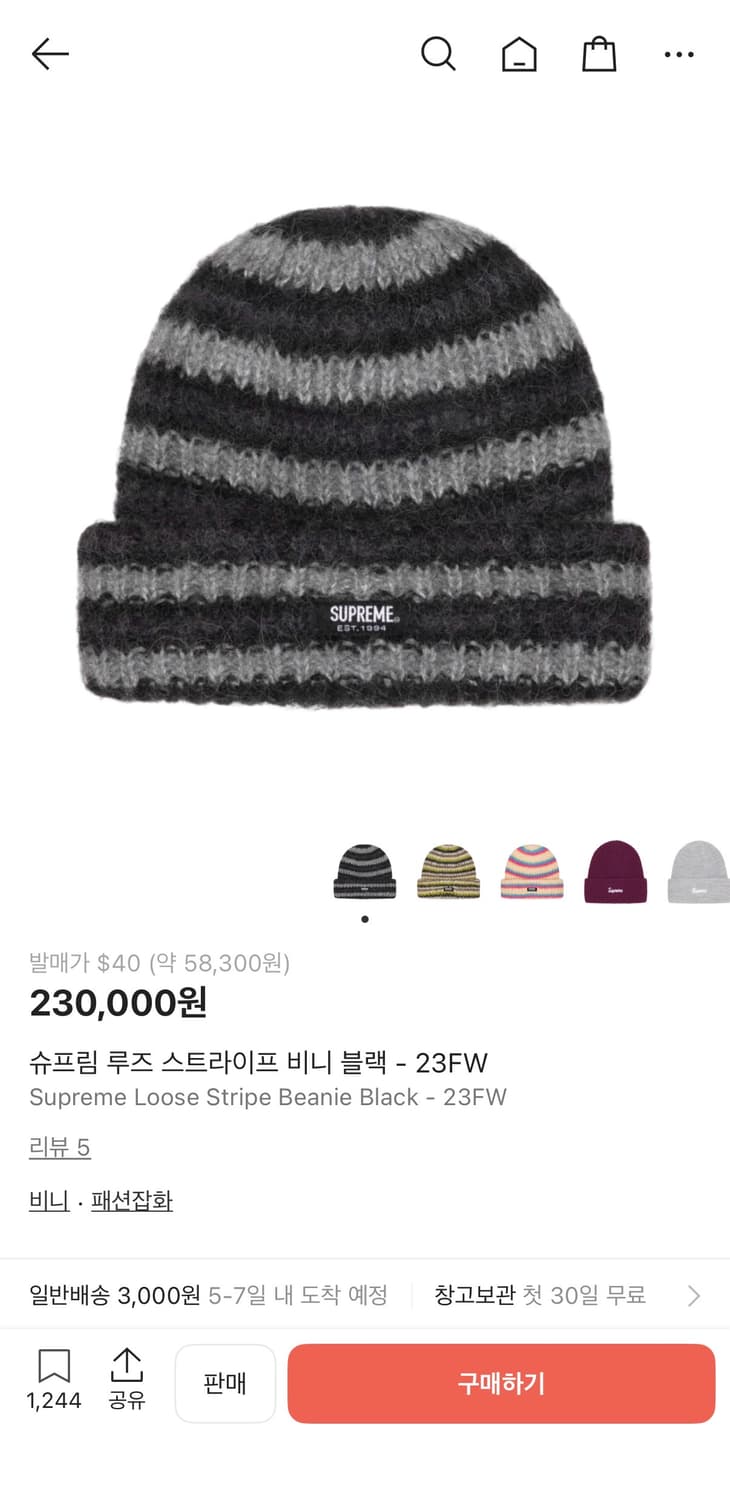Click the 판매 sell button

click(x=225, y=1383)
